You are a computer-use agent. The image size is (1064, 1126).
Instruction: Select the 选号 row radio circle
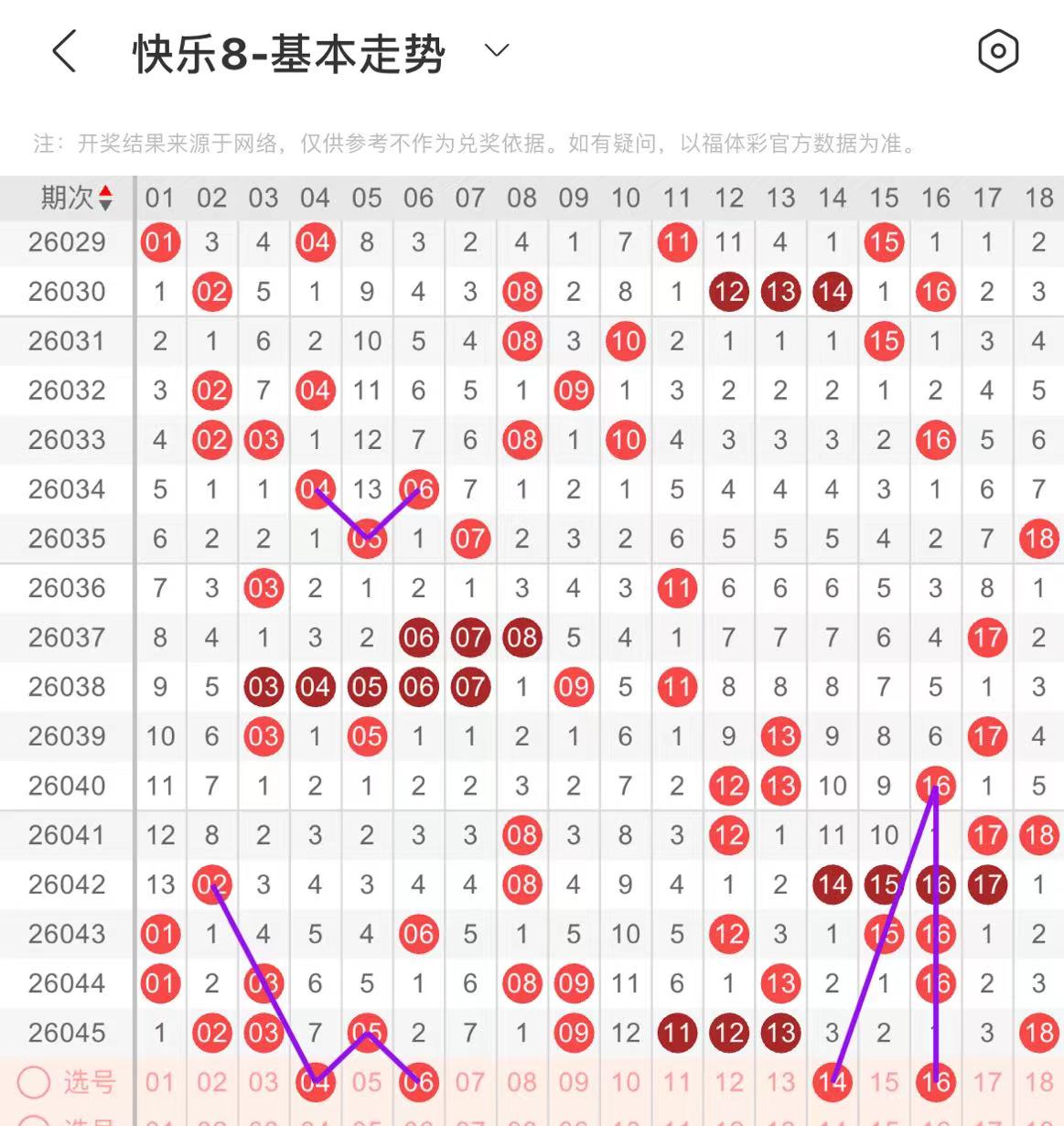click(34, 1082)
